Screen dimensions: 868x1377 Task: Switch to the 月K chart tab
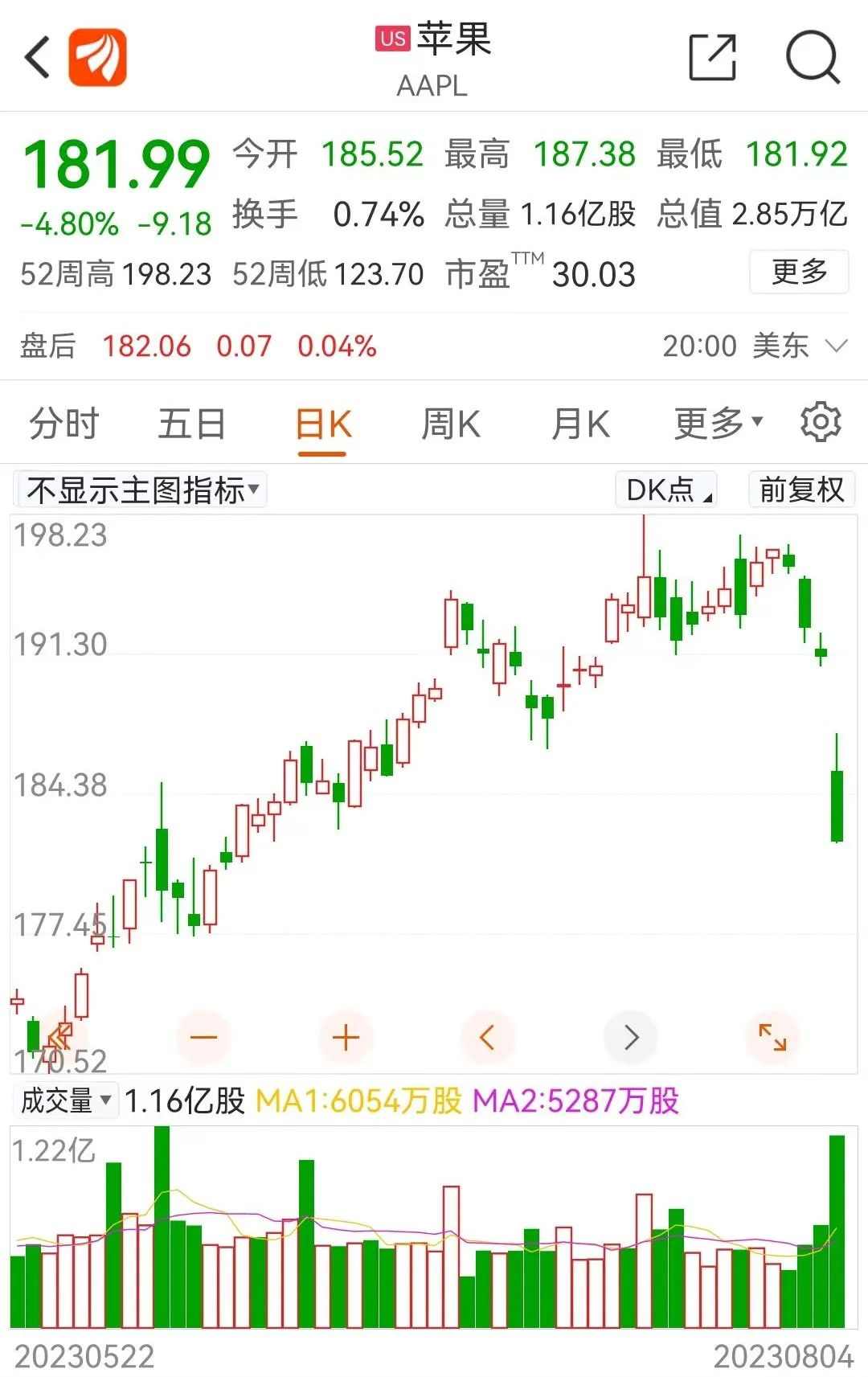pyautogui.click(x=580, y=424)
